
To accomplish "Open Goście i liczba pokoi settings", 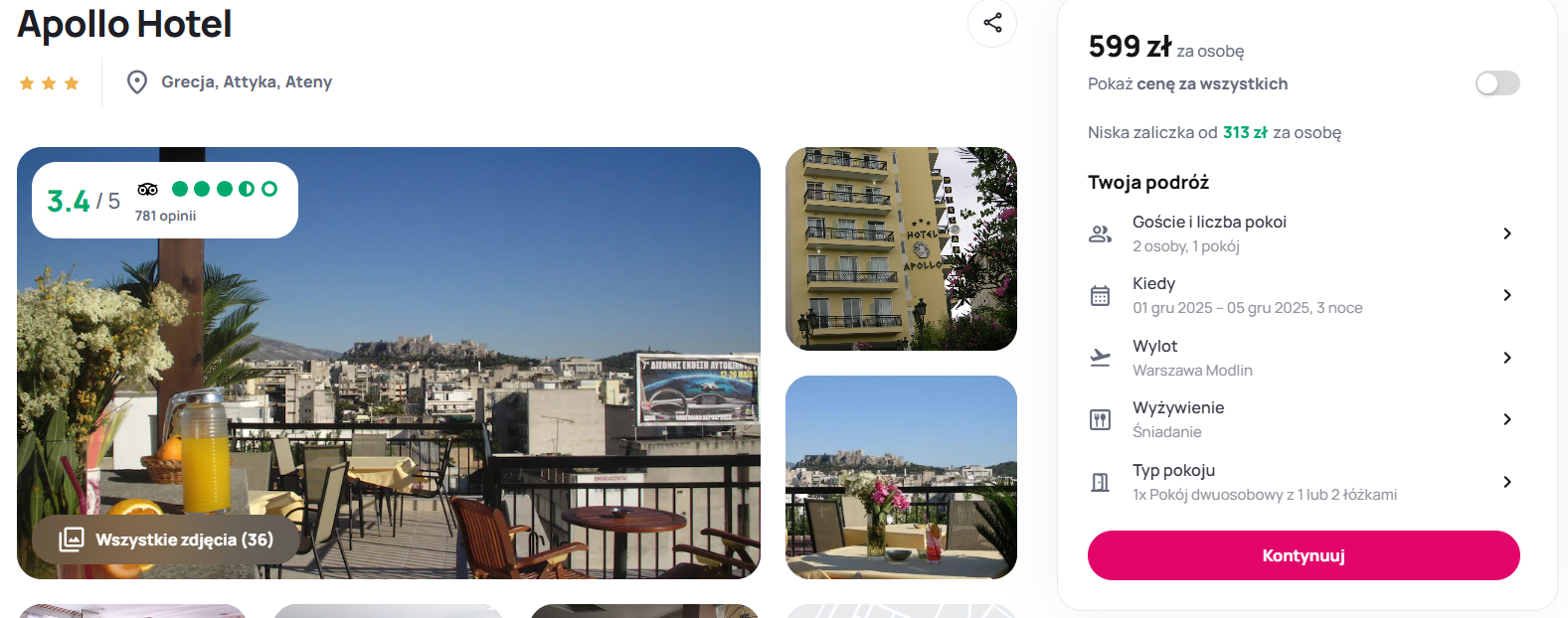I will (1303, 233).
